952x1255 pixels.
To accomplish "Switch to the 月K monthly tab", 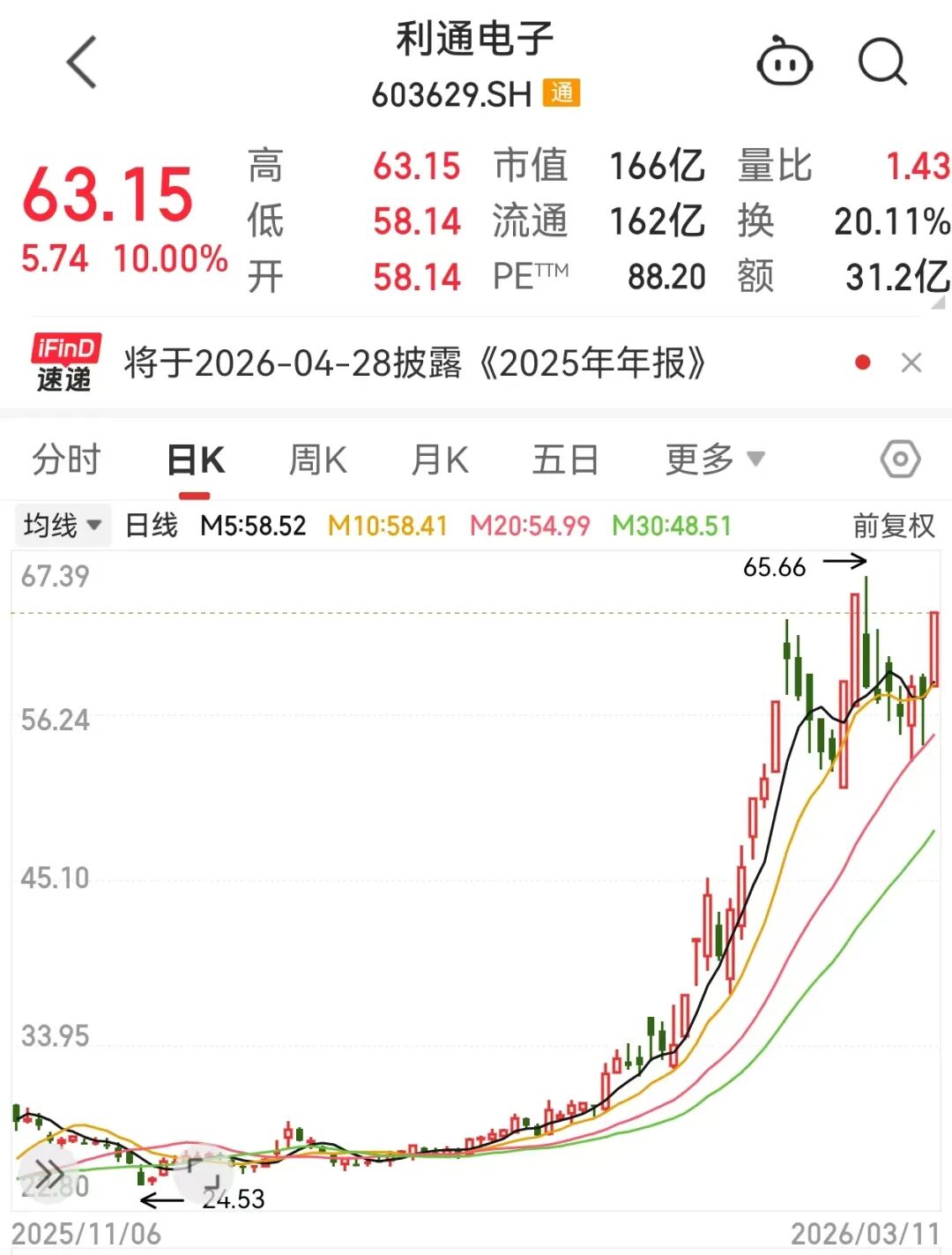I will pyautogui.click(x=439, y=459).
